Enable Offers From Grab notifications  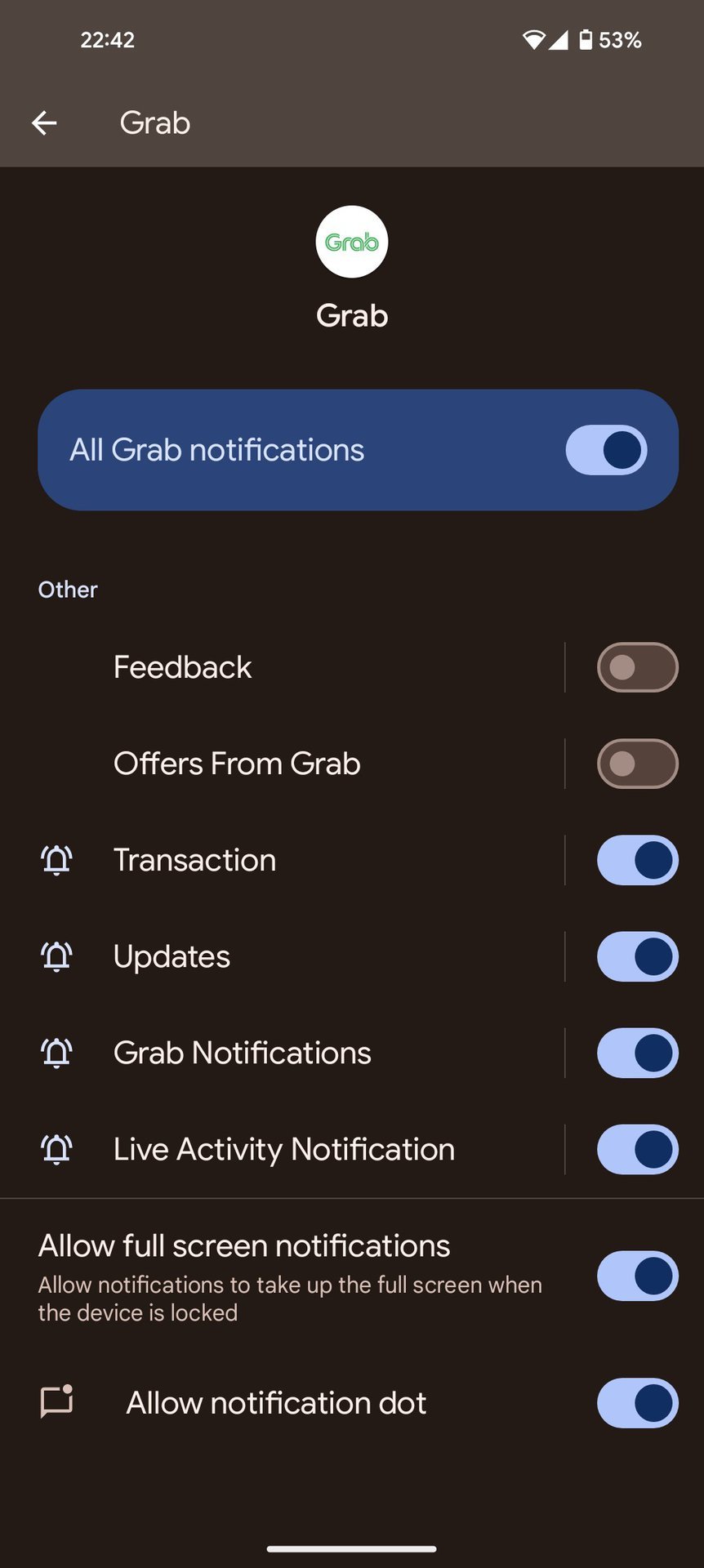pos(636,763)
